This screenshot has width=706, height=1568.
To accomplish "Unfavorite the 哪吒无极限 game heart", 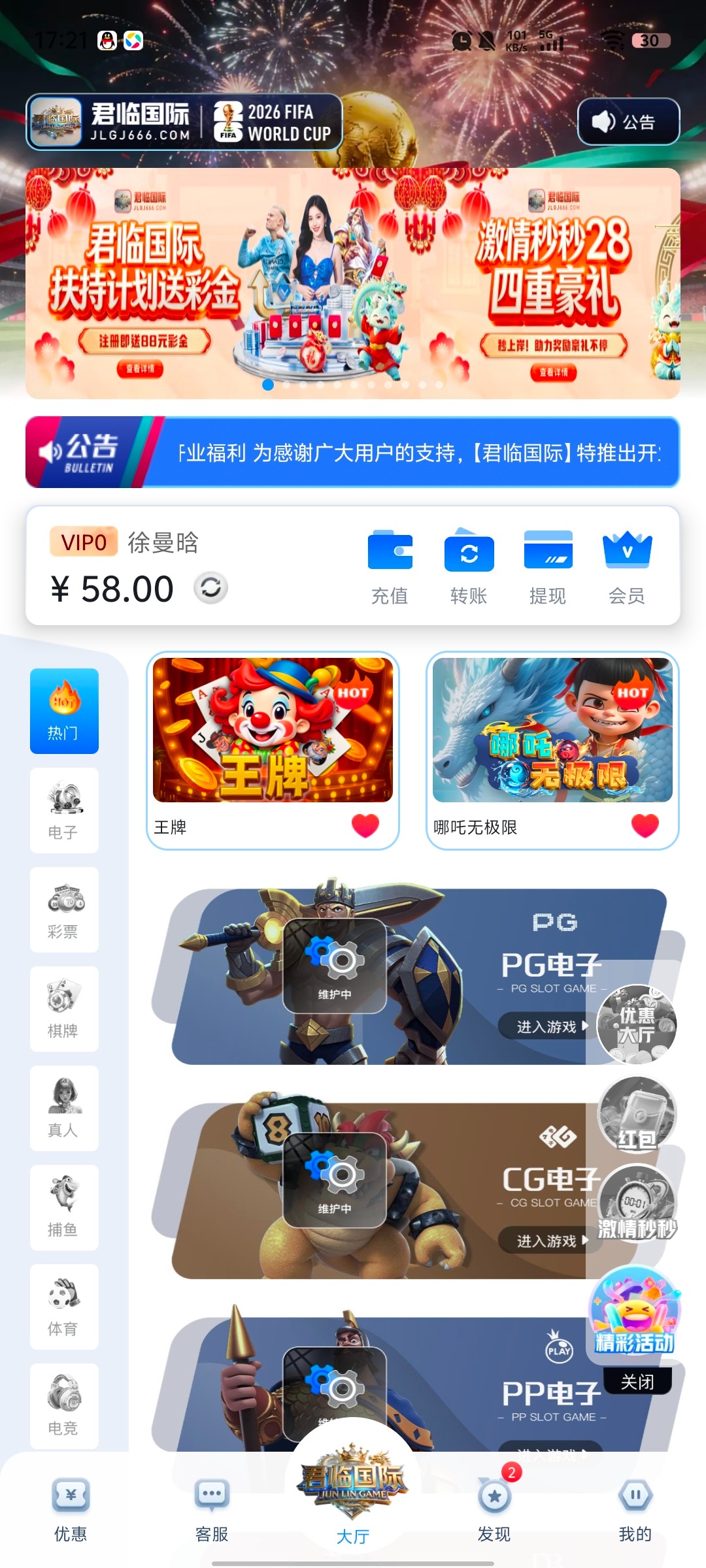I will [644, 826].
